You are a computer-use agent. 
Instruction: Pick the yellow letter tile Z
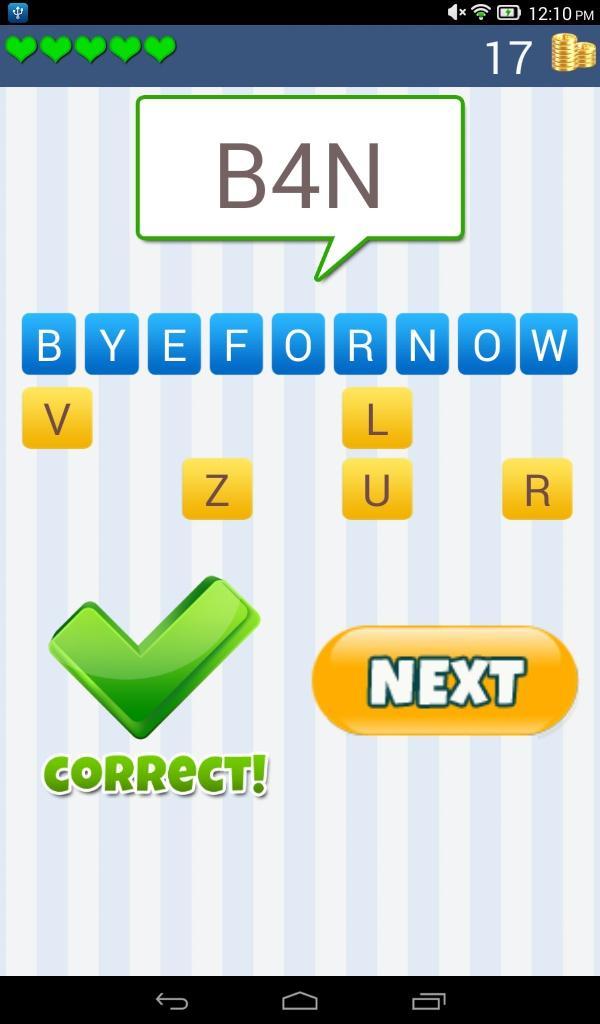coord(217,489)
